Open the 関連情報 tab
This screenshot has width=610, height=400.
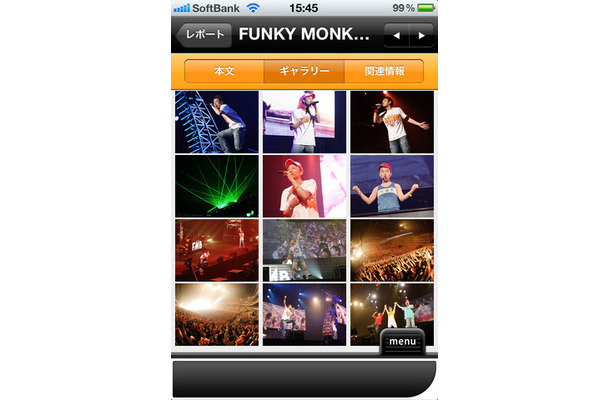384,72
